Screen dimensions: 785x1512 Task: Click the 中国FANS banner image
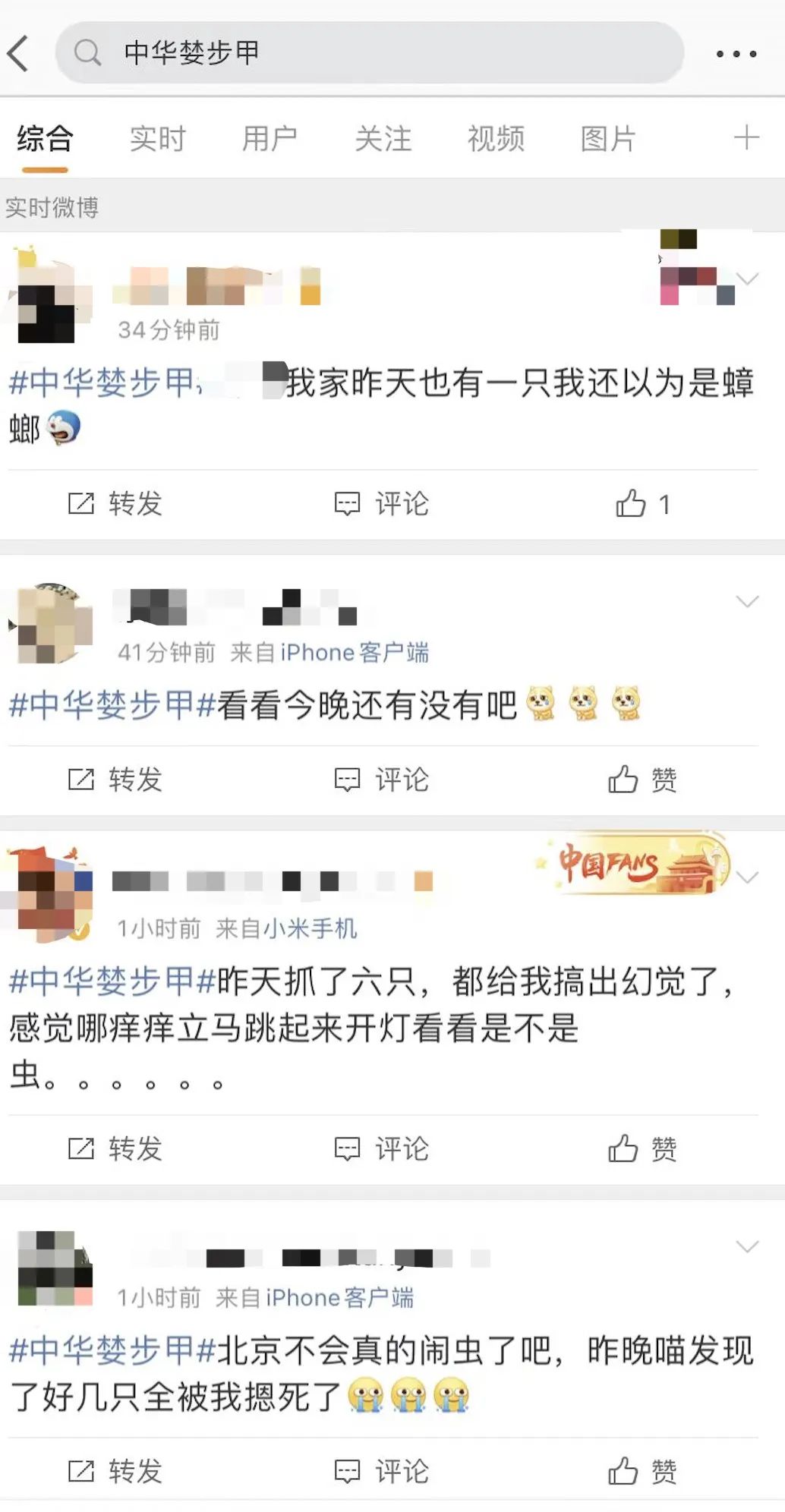click(635, 865)
